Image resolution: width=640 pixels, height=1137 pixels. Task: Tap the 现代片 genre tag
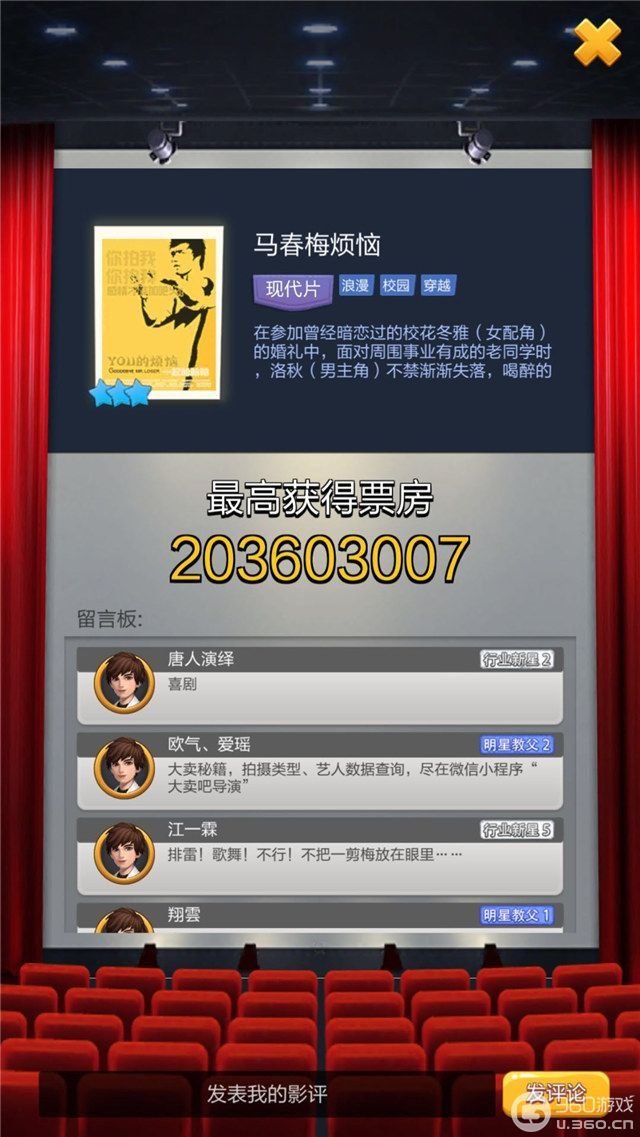coord(292,289)
